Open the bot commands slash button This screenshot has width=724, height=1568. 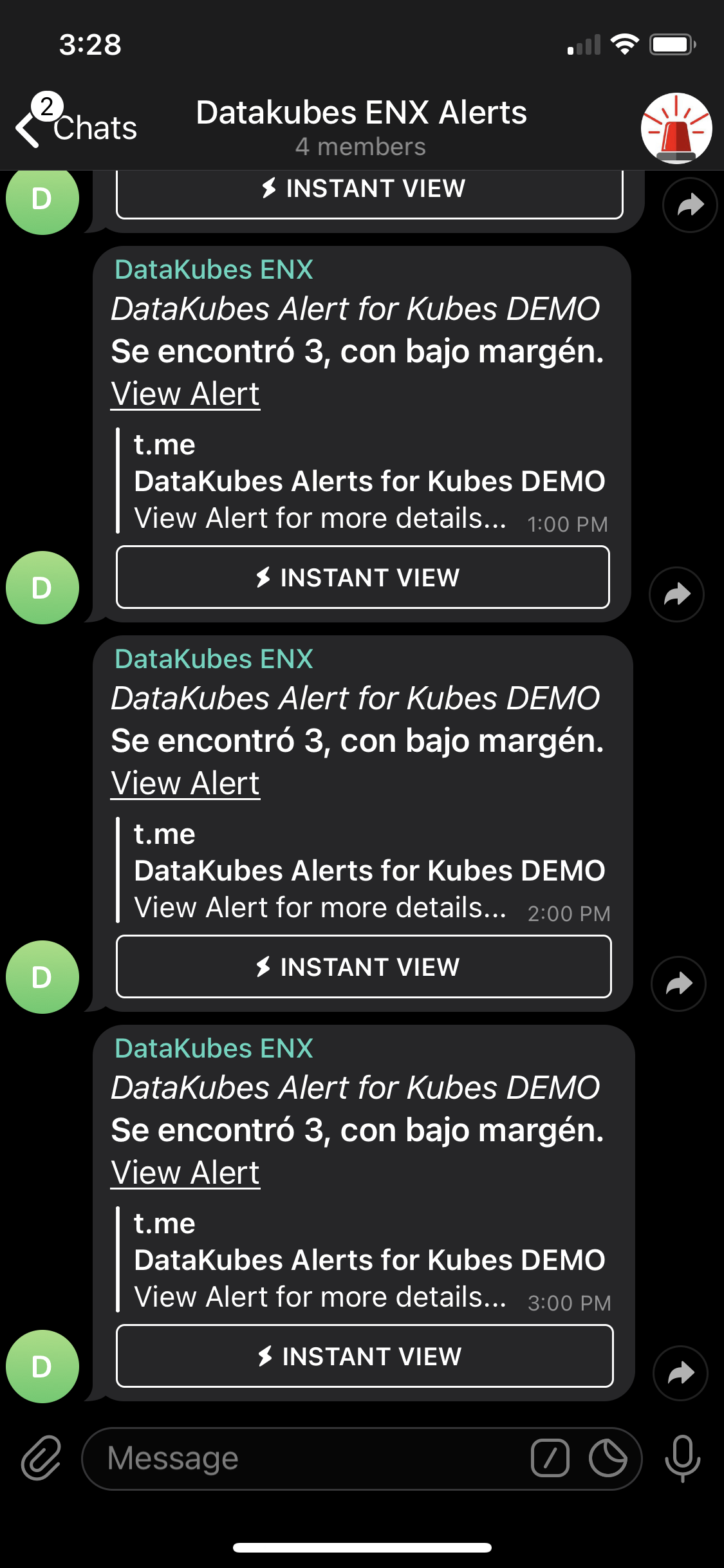tap(550, 1458)
